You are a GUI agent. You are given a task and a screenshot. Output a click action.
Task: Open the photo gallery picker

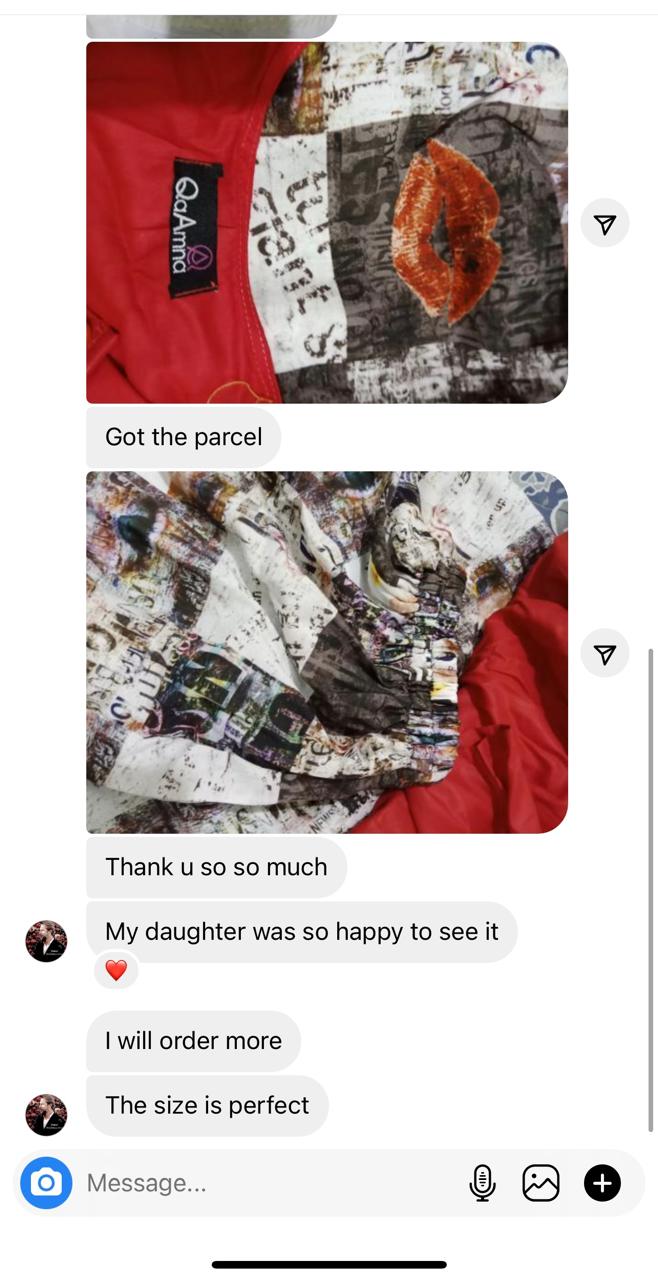[541, 1183]
